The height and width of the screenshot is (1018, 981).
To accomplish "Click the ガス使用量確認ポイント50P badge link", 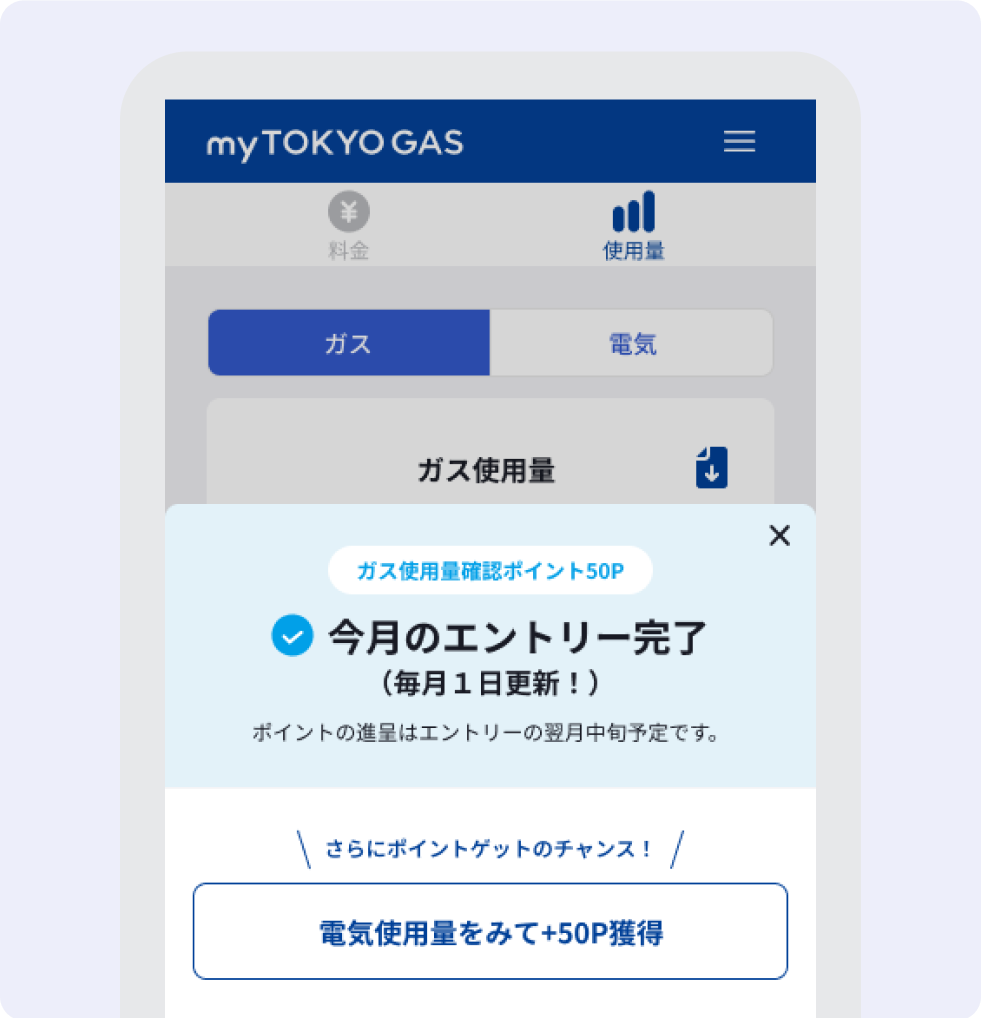I will pos(490,569).
